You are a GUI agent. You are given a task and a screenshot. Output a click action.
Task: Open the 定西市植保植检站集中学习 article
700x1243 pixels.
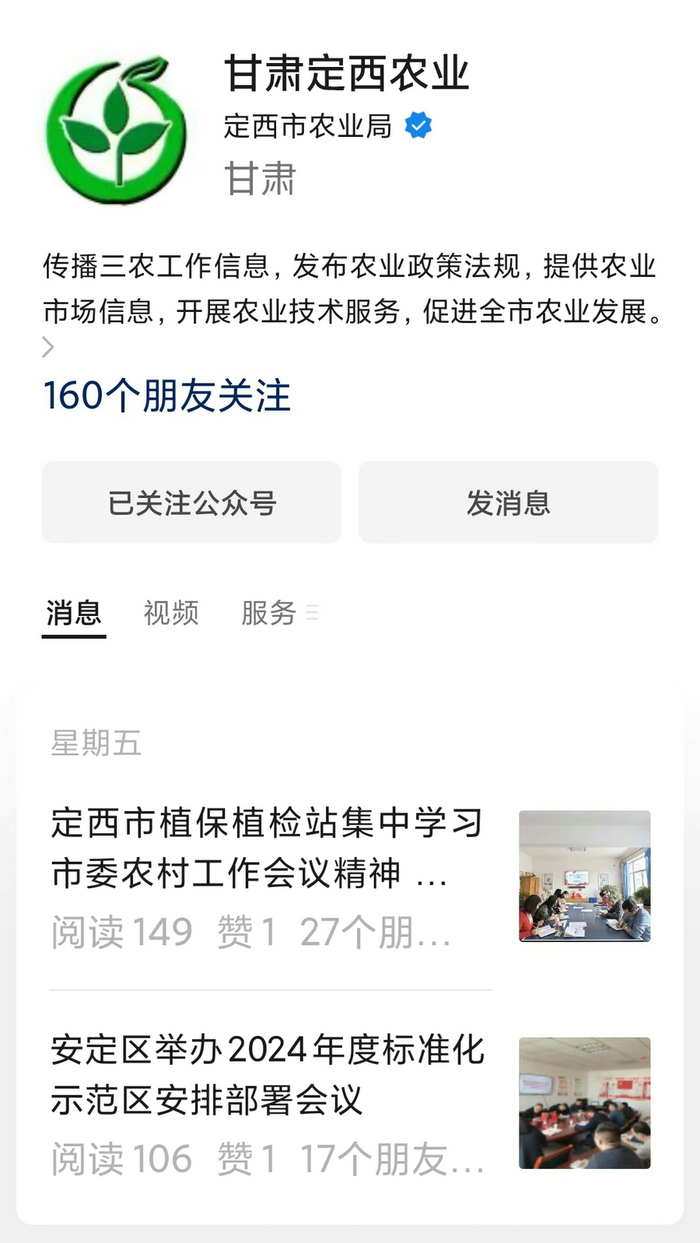(268, 850)
